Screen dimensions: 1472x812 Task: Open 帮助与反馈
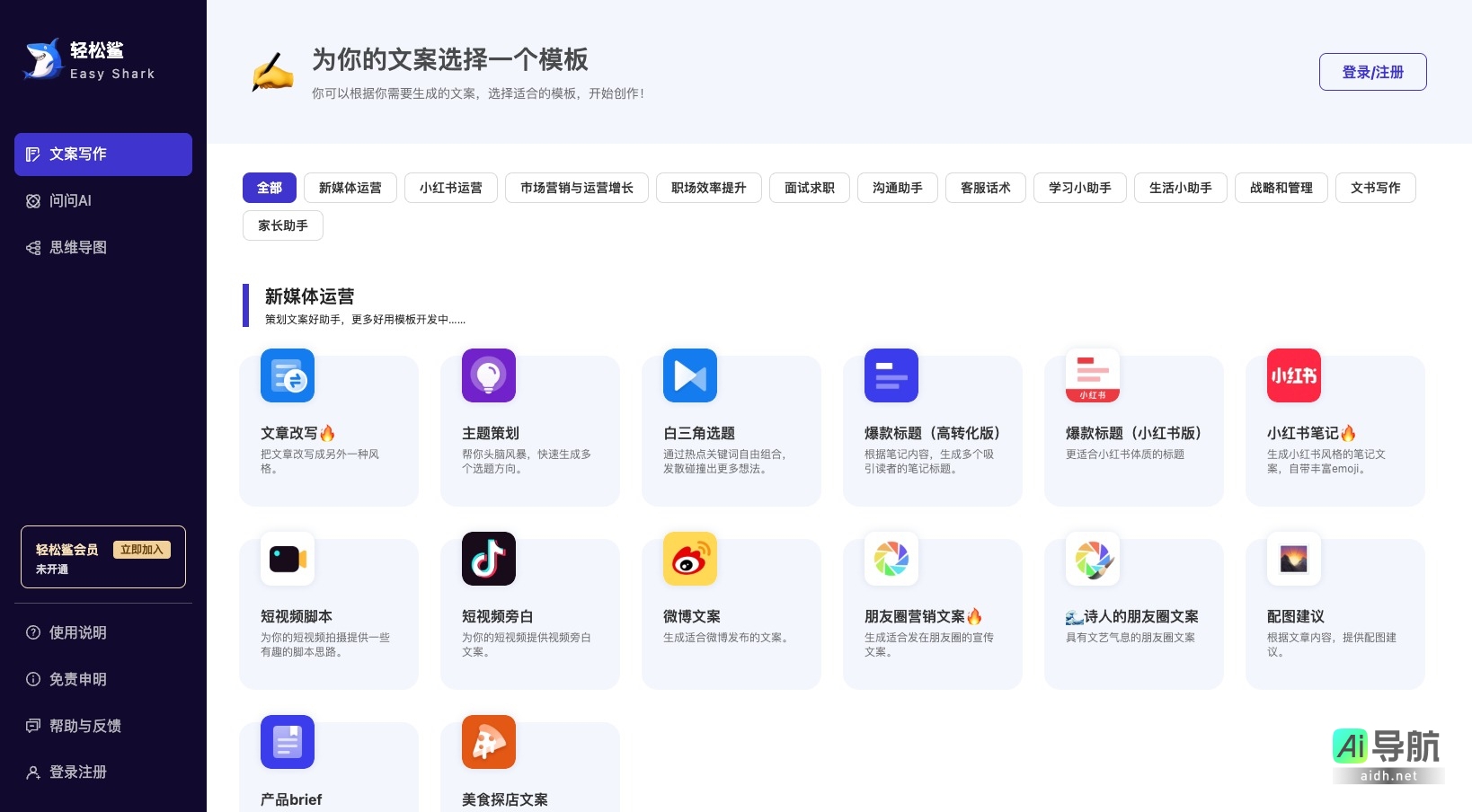point(84,726)
